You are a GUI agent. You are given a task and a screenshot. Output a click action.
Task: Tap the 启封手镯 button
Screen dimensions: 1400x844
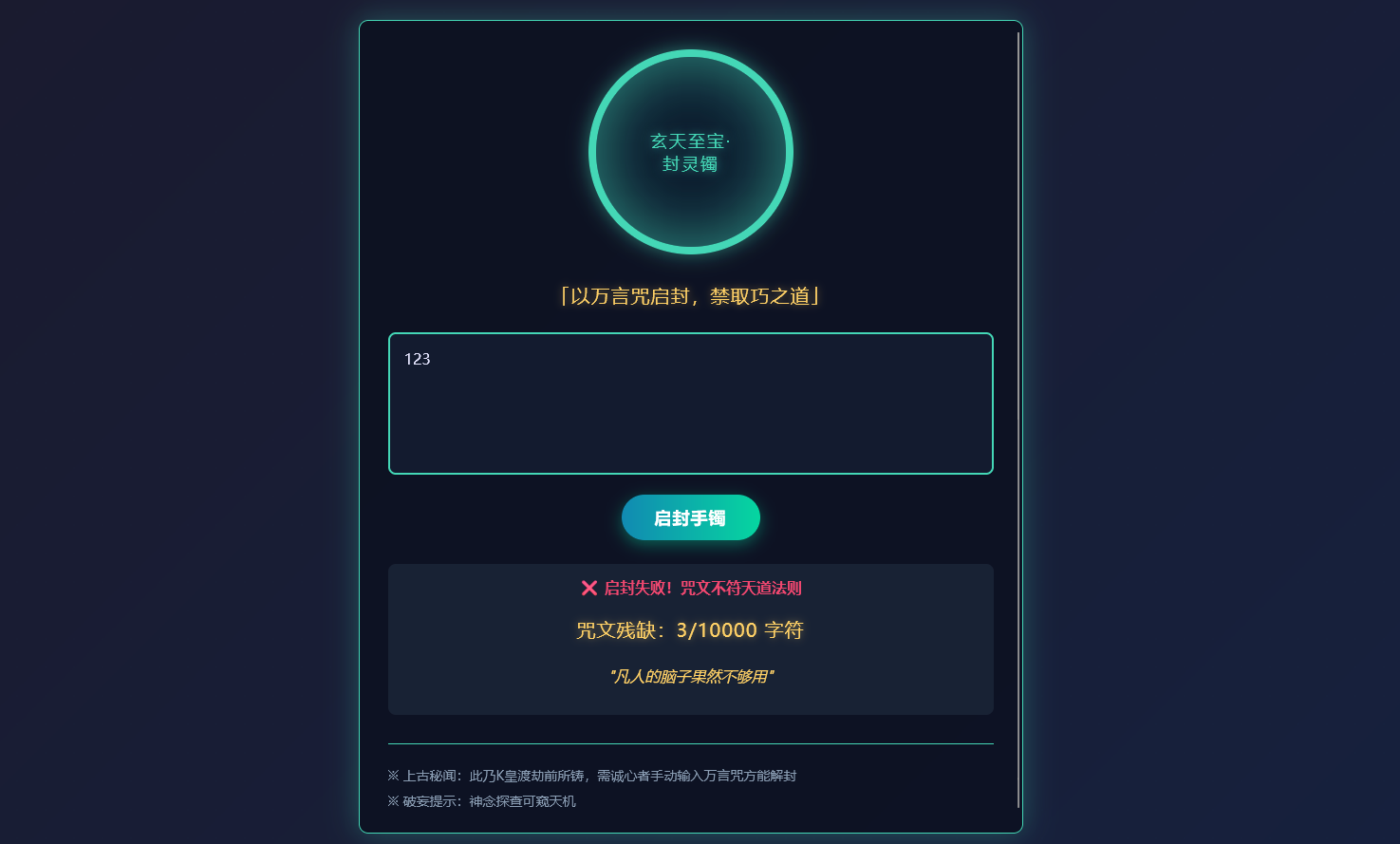(690, 517)
